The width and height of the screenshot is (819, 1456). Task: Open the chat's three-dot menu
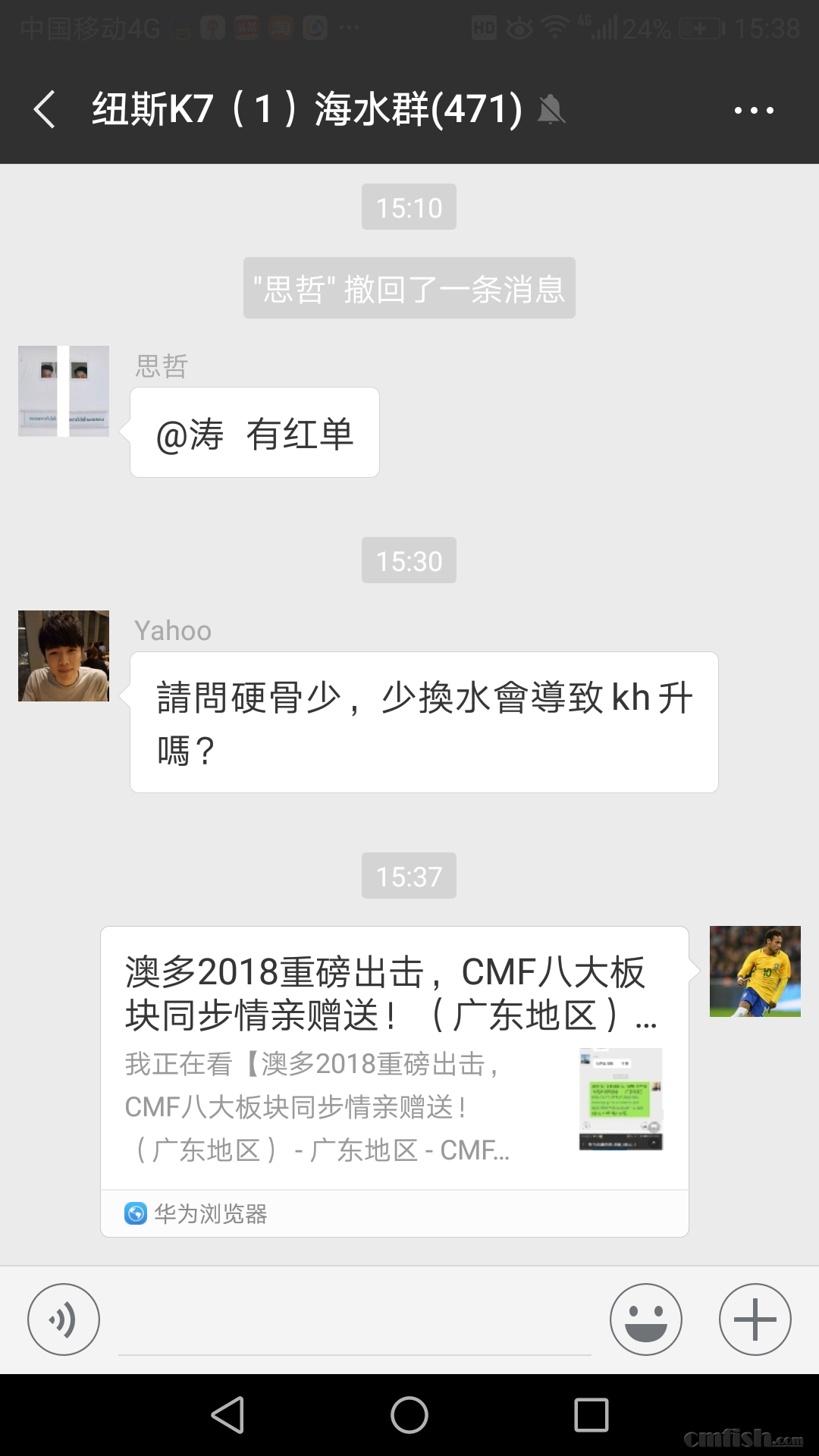click(754, 111)
